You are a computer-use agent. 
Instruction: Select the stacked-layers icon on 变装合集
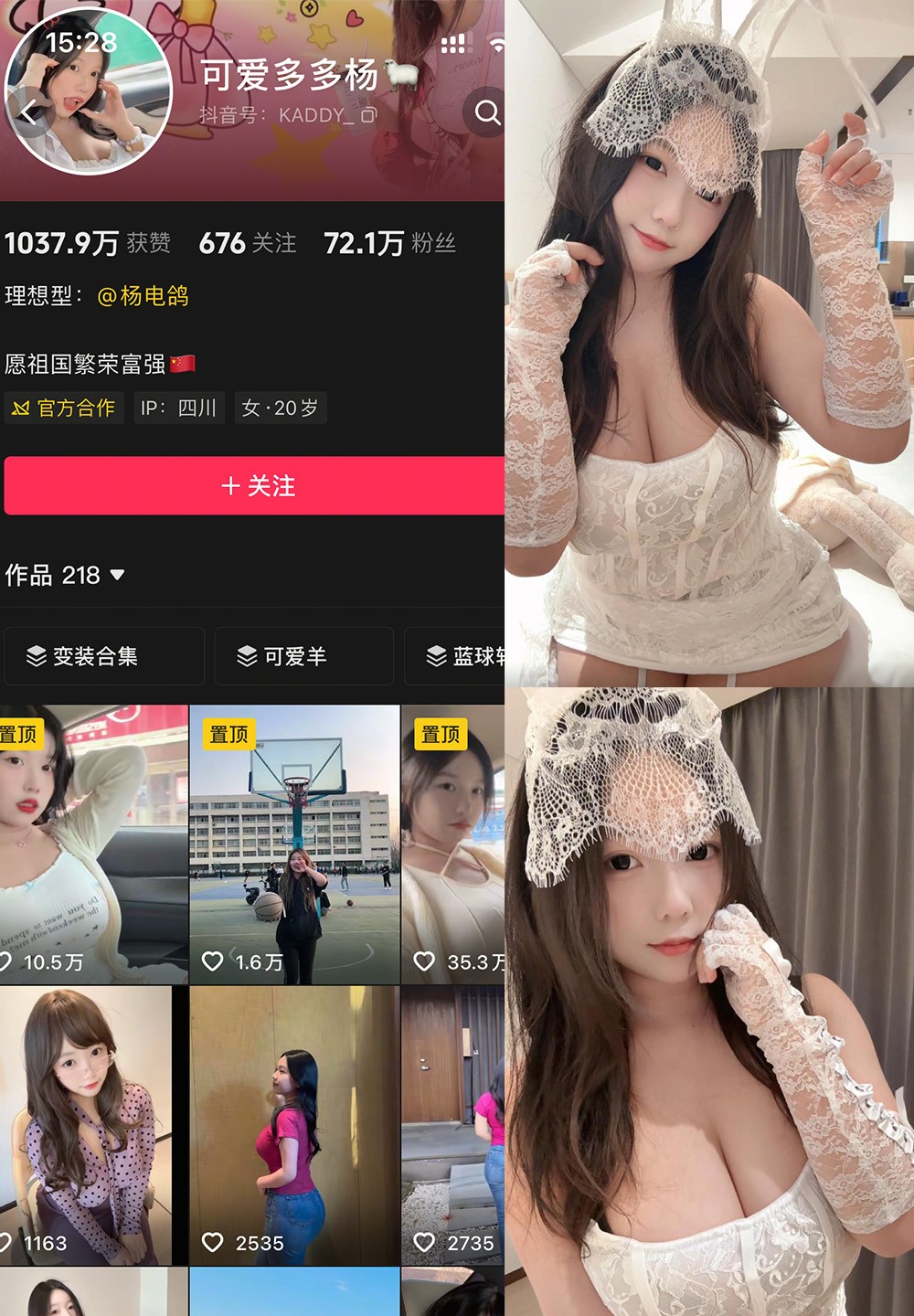[x=37, y=656]
